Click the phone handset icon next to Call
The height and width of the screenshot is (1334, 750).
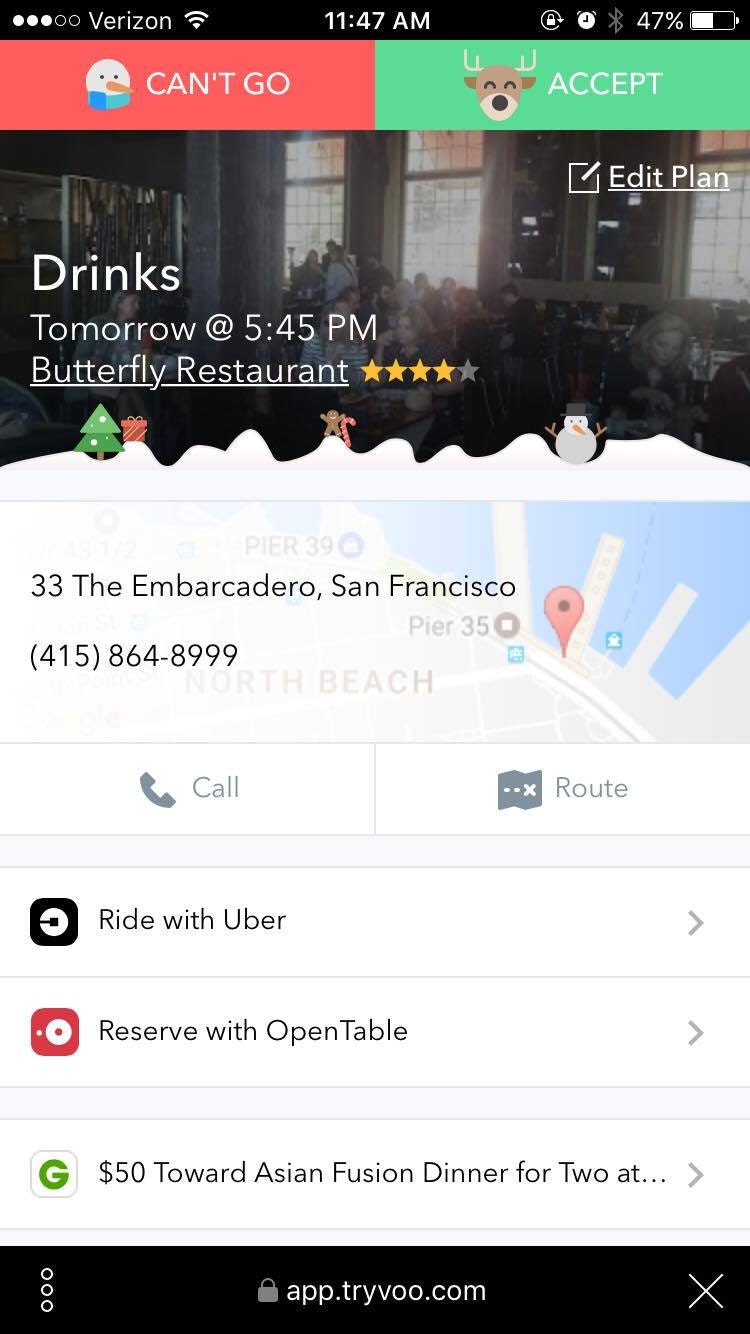(157, 788)
